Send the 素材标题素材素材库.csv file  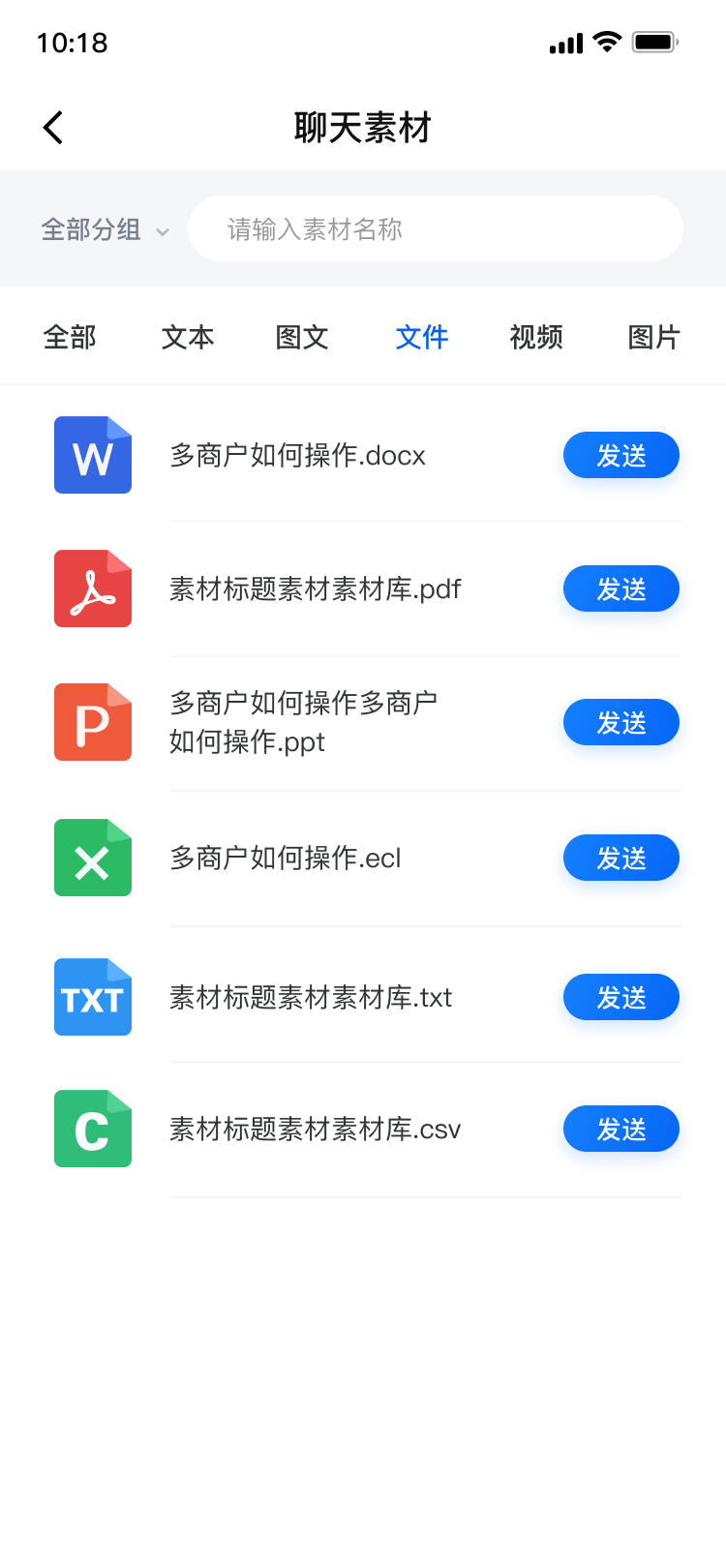(620, 1129)
